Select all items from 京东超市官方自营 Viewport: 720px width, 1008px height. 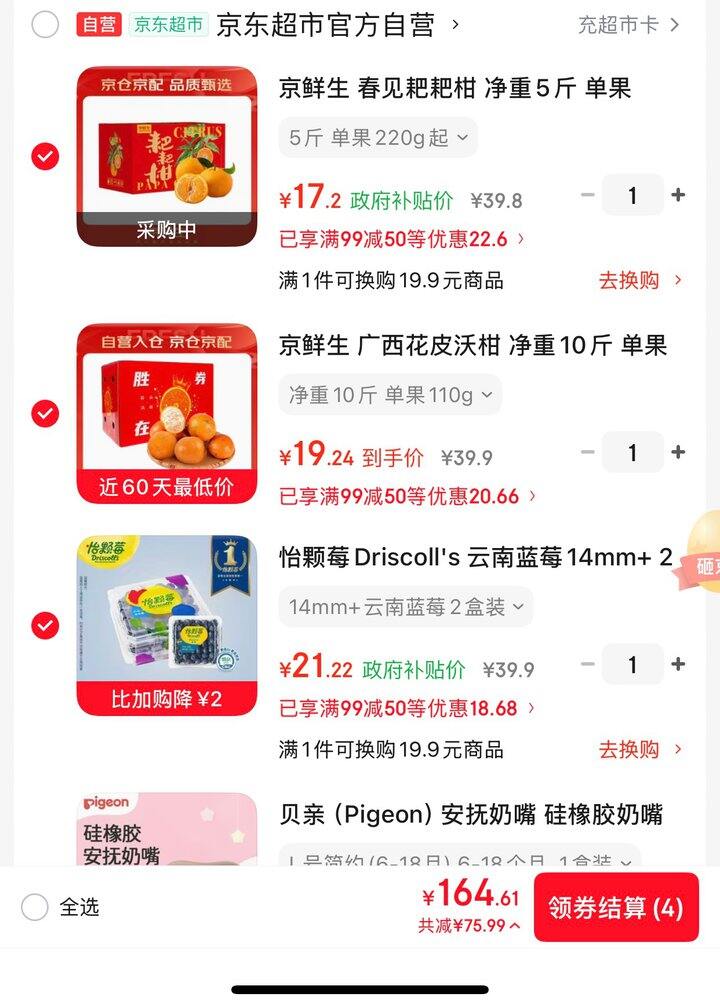pos(45,25)
